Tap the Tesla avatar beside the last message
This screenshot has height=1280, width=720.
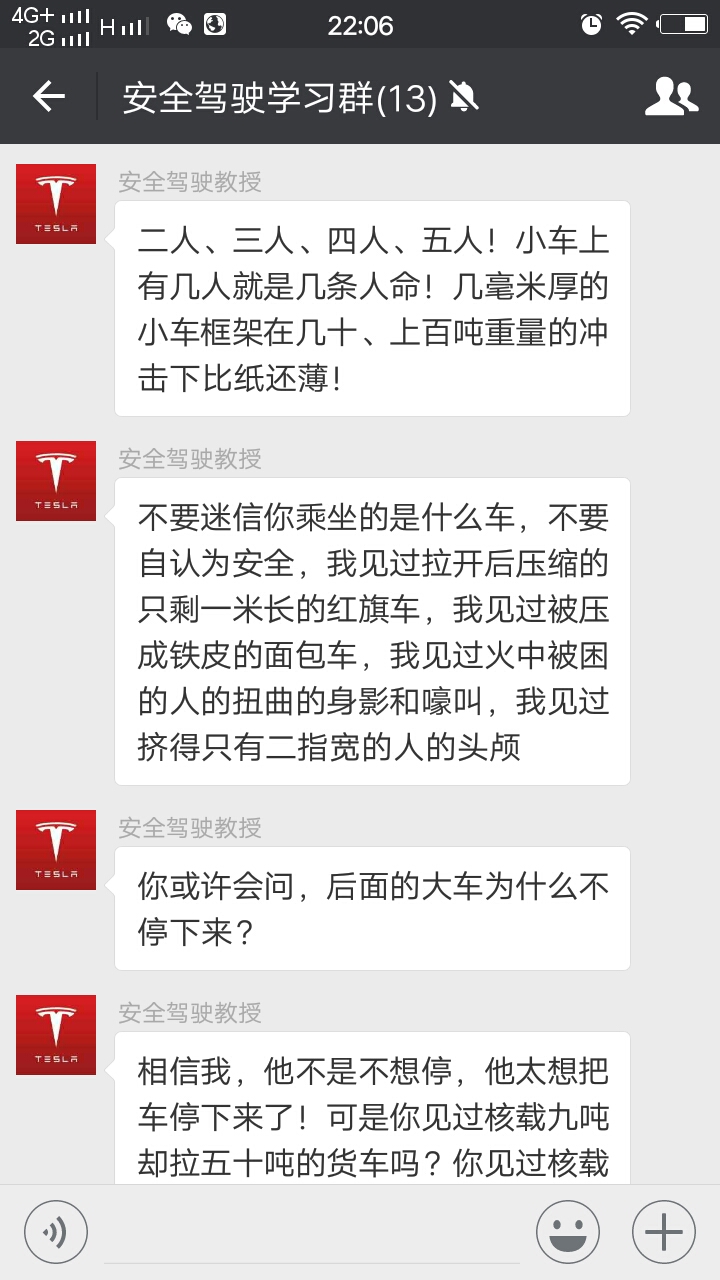click(x=55, y=1034)
